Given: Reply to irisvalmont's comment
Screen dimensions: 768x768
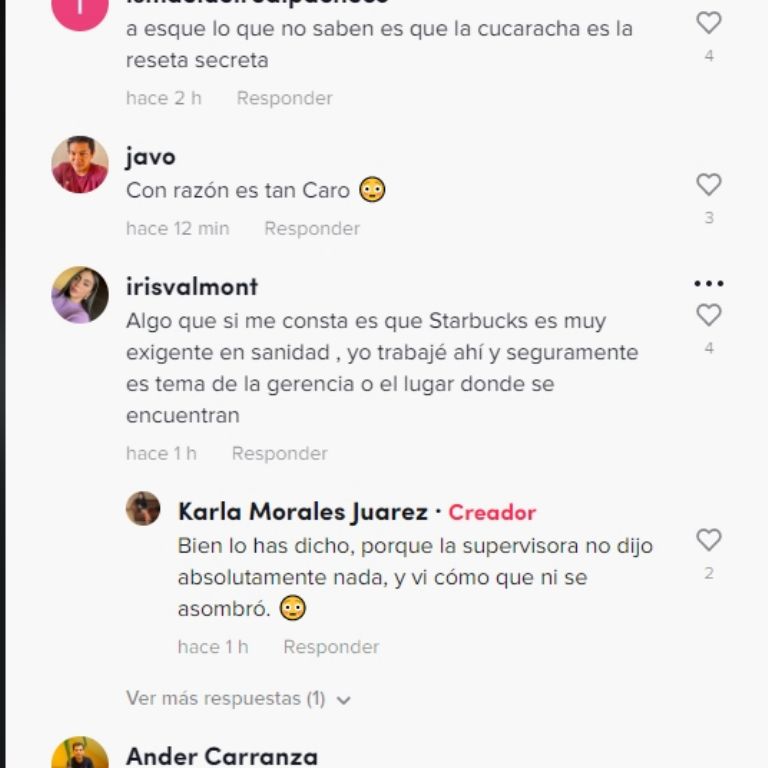Looking at the screenshot, I should coord(279,453).
